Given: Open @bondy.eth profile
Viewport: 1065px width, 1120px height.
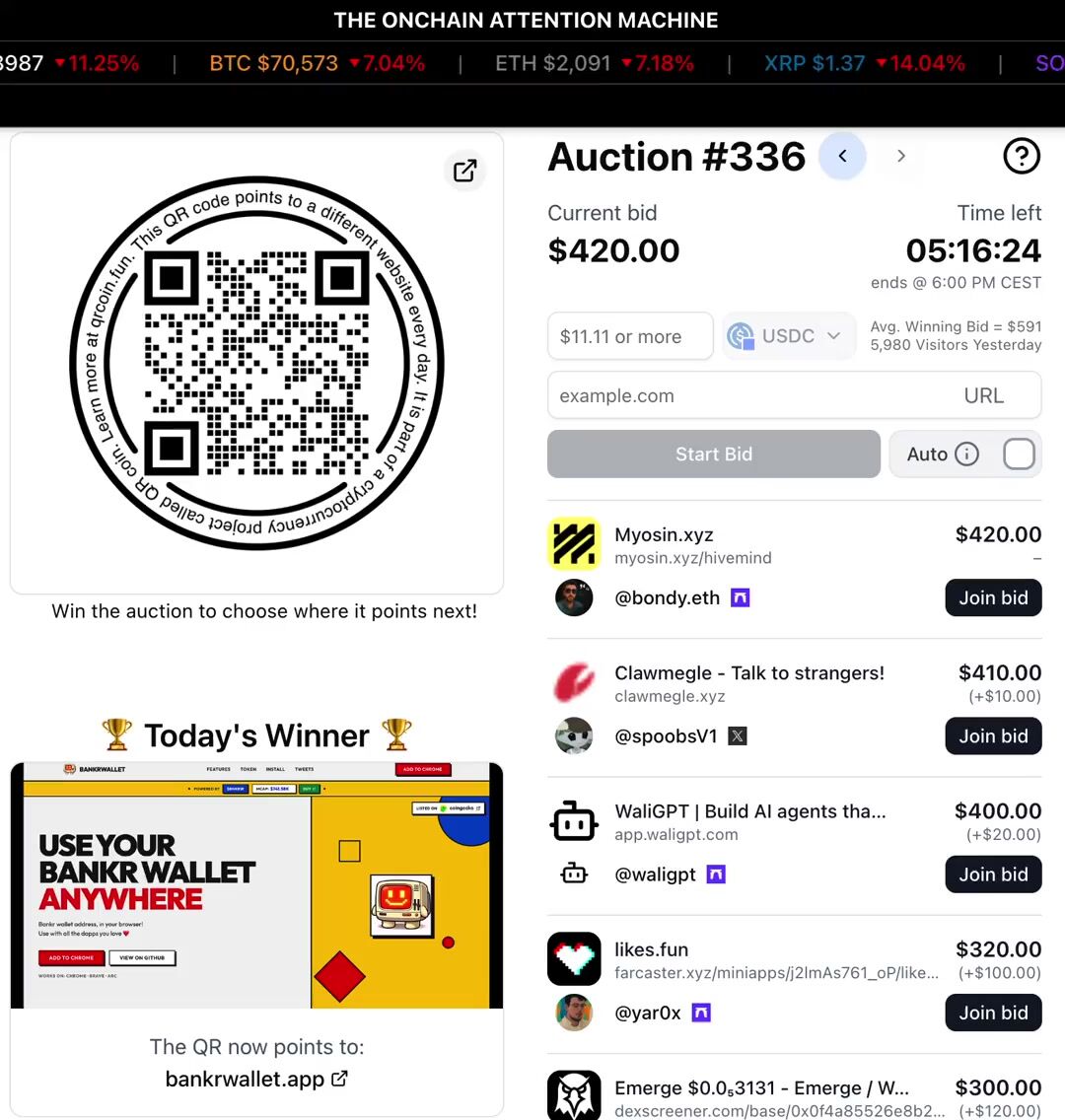Looking at the screenshot, I should tap(667, 597).
